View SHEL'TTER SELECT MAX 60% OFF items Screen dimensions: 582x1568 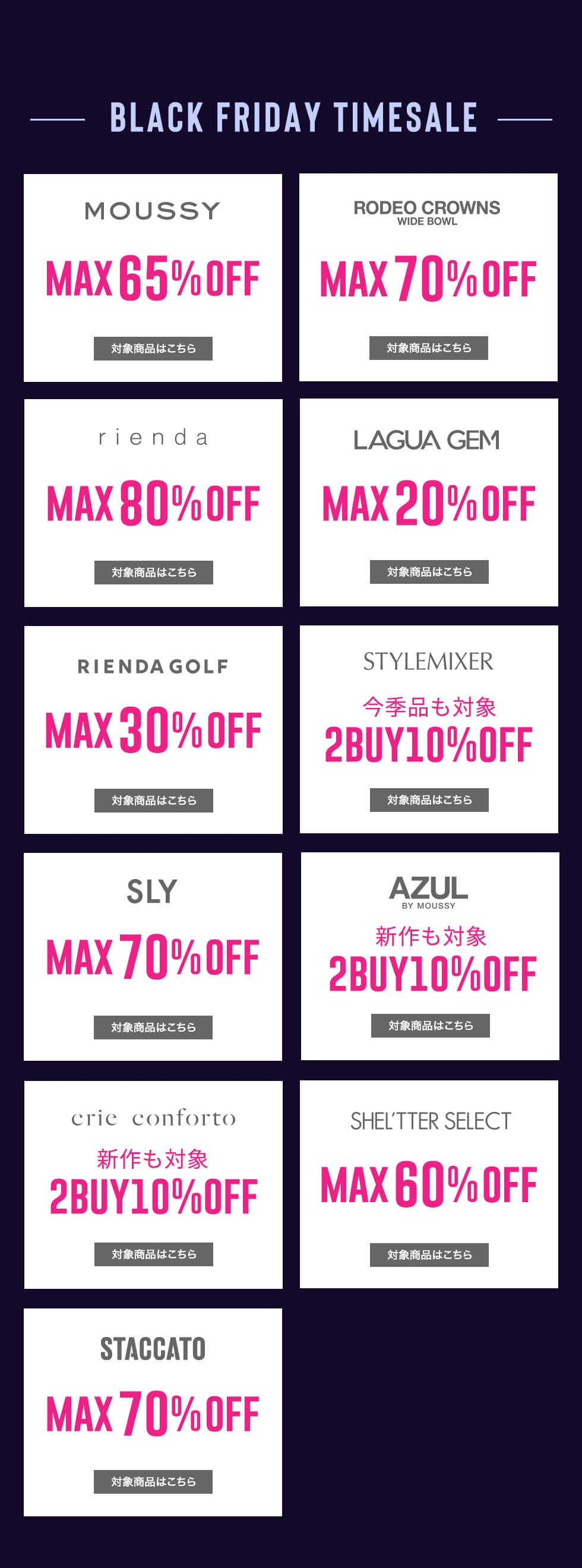429,1254
